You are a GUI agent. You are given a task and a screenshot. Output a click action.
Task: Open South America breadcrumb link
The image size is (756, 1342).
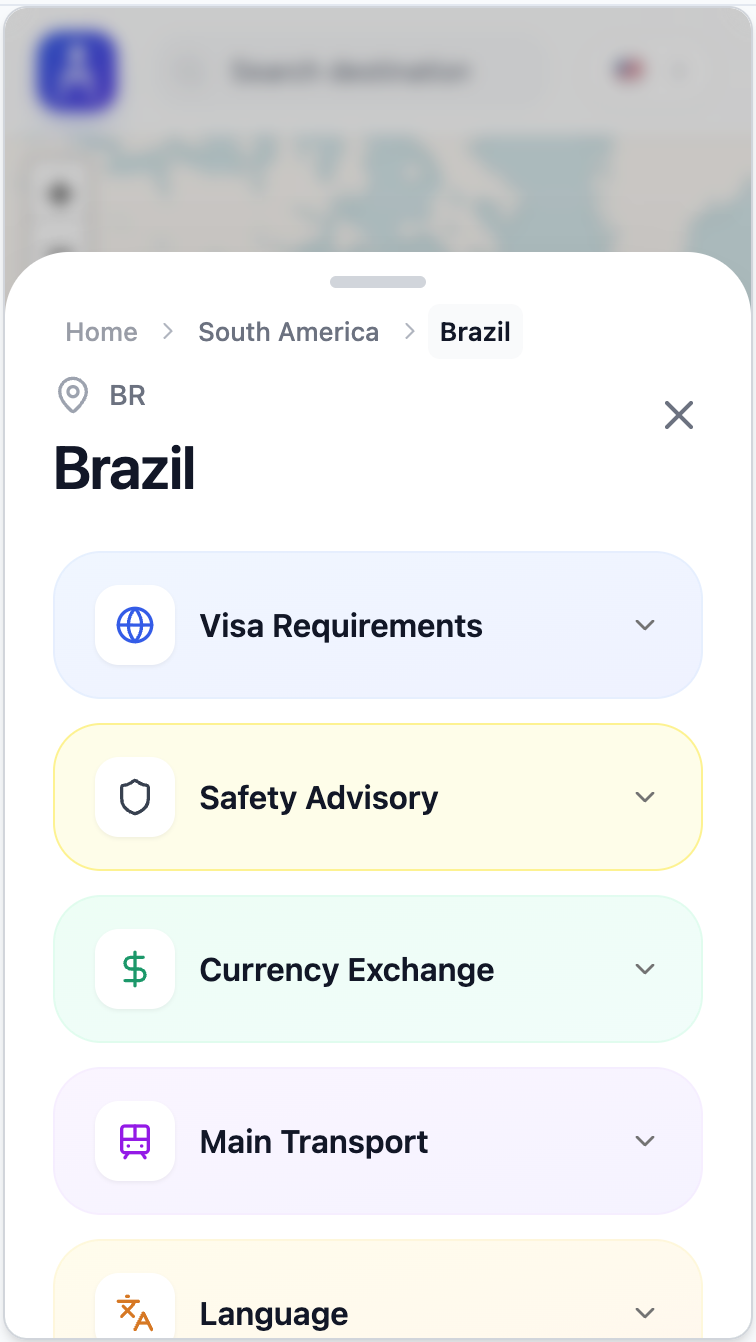click(289, 332)
